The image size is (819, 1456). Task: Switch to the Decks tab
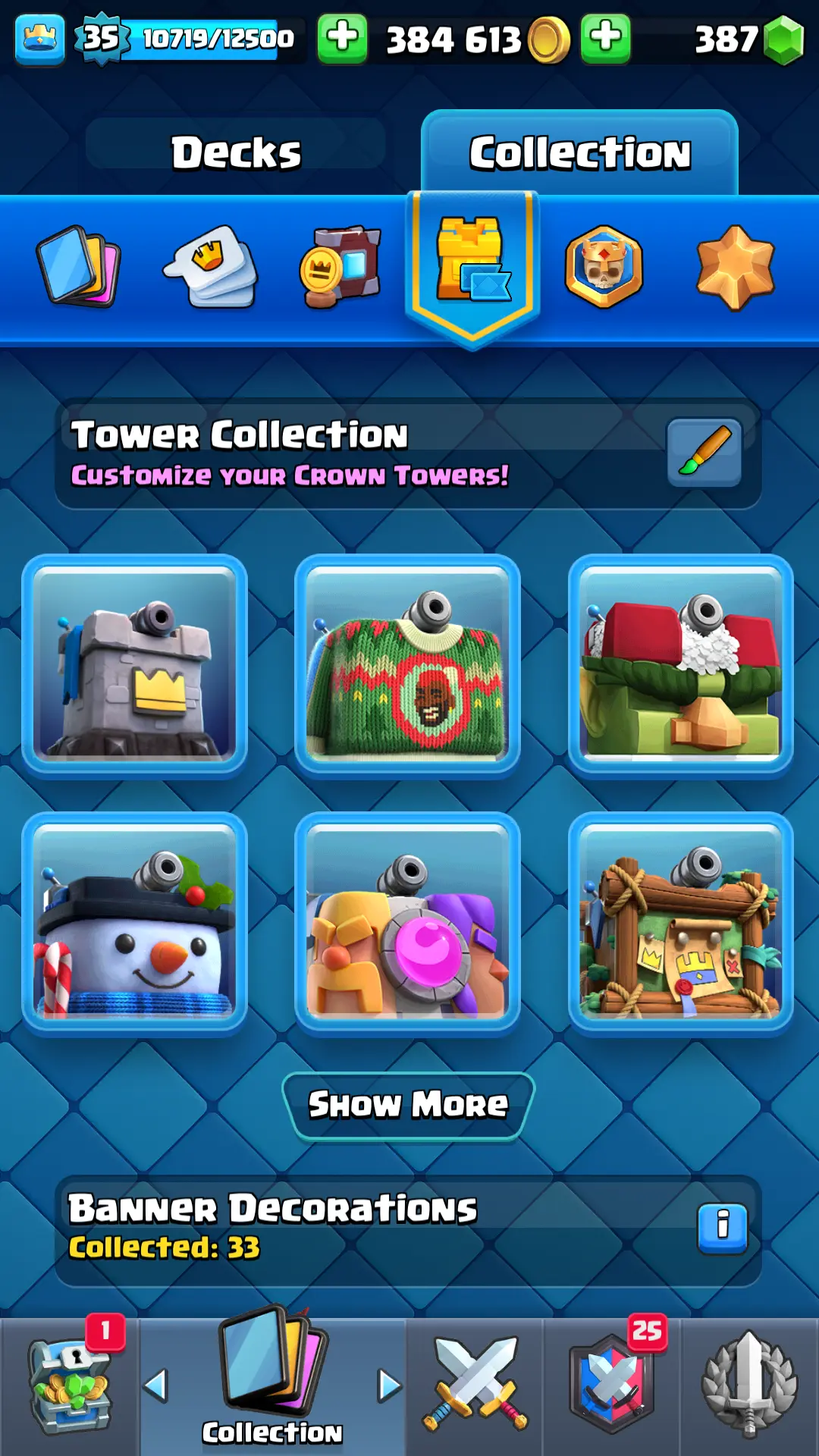pos(236,152)
